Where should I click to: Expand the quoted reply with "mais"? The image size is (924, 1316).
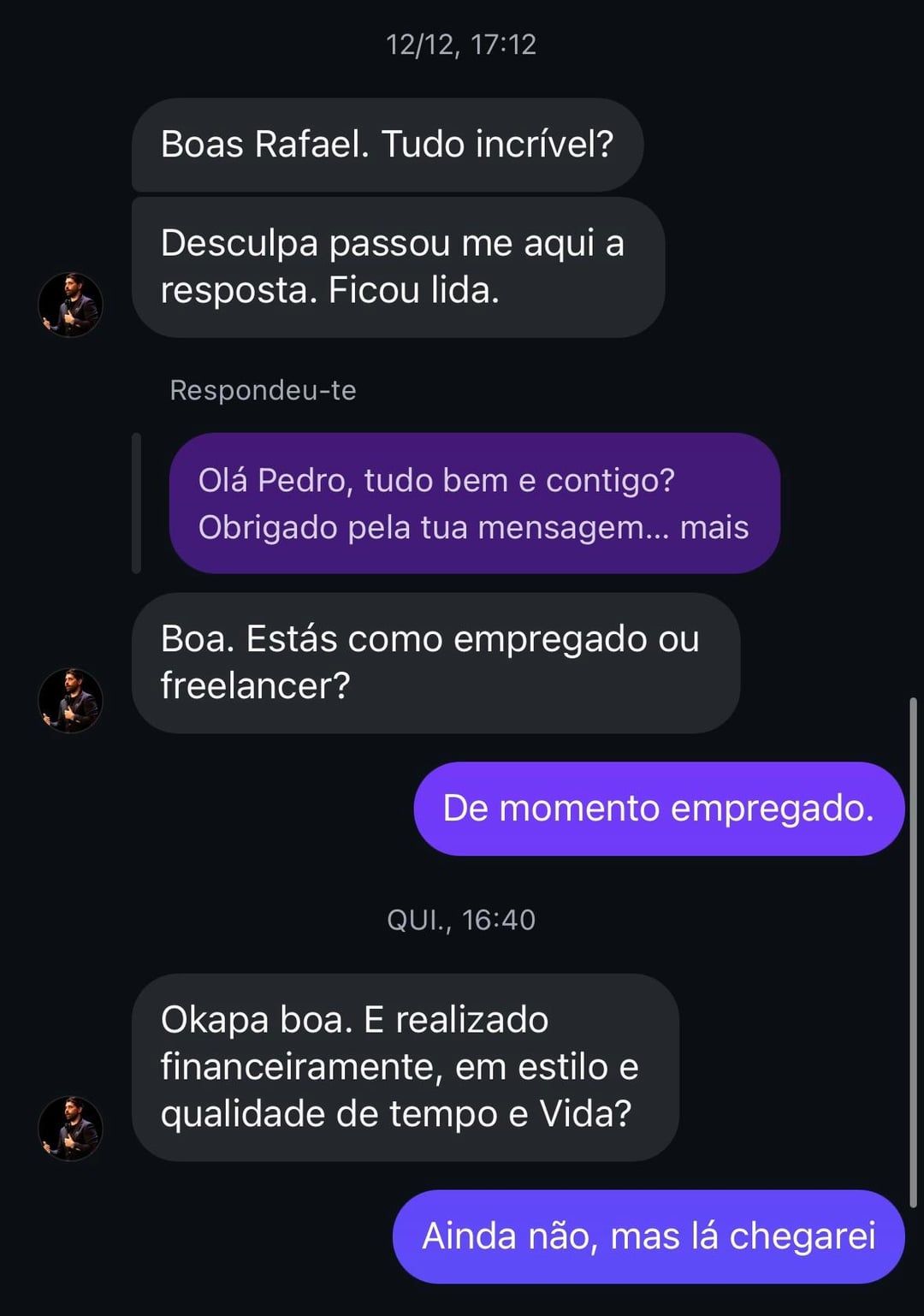(714, 528)
